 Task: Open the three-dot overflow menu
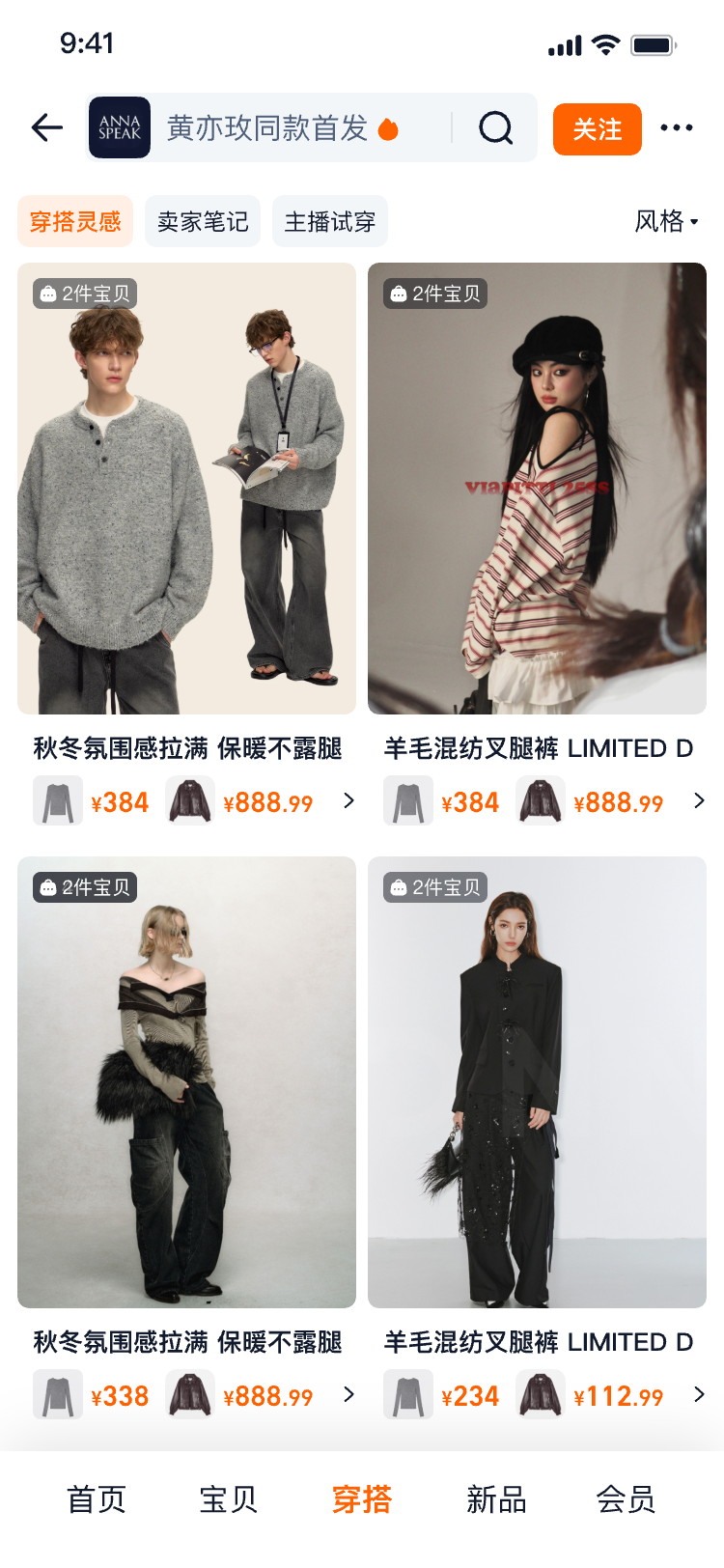[676, 127]
